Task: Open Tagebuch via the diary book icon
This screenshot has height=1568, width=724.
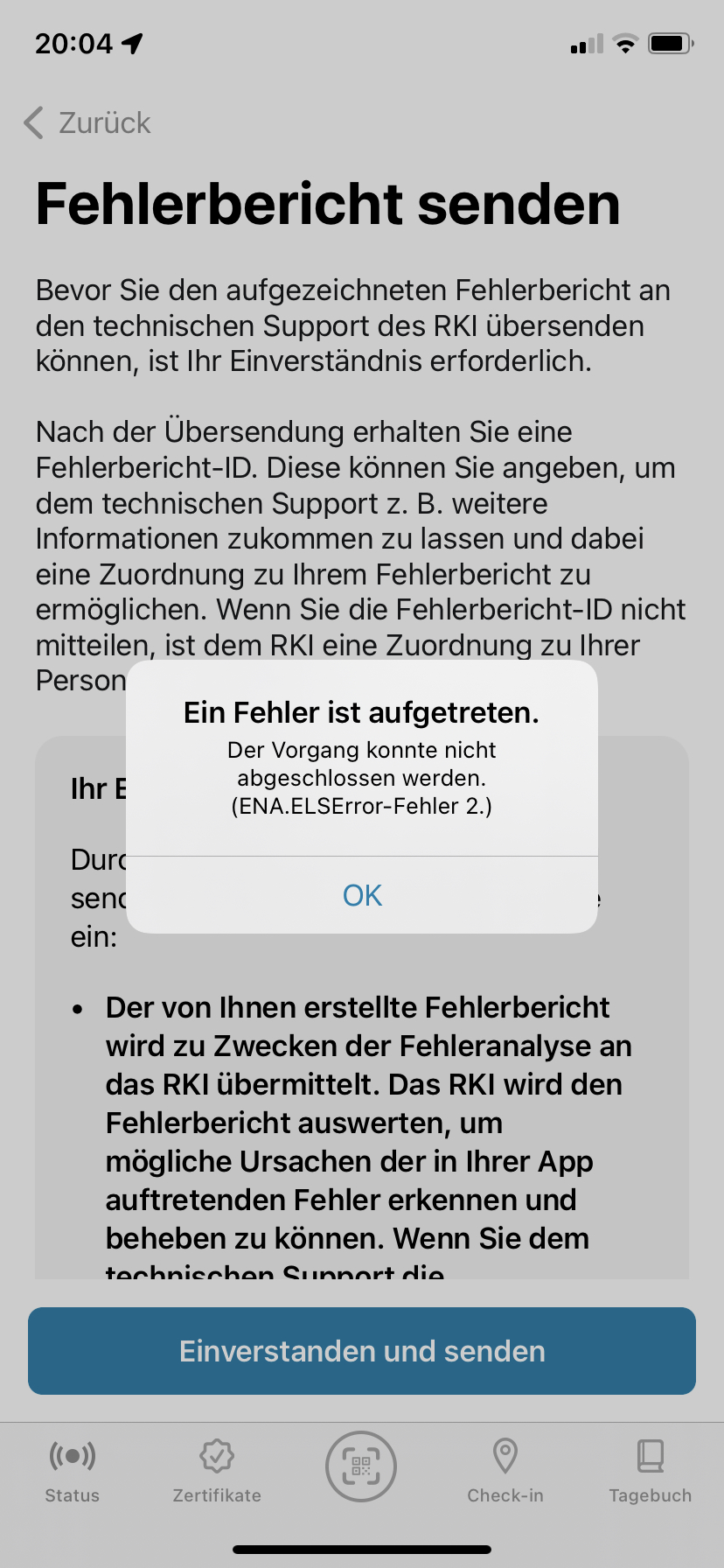Action: (651, 1455)
